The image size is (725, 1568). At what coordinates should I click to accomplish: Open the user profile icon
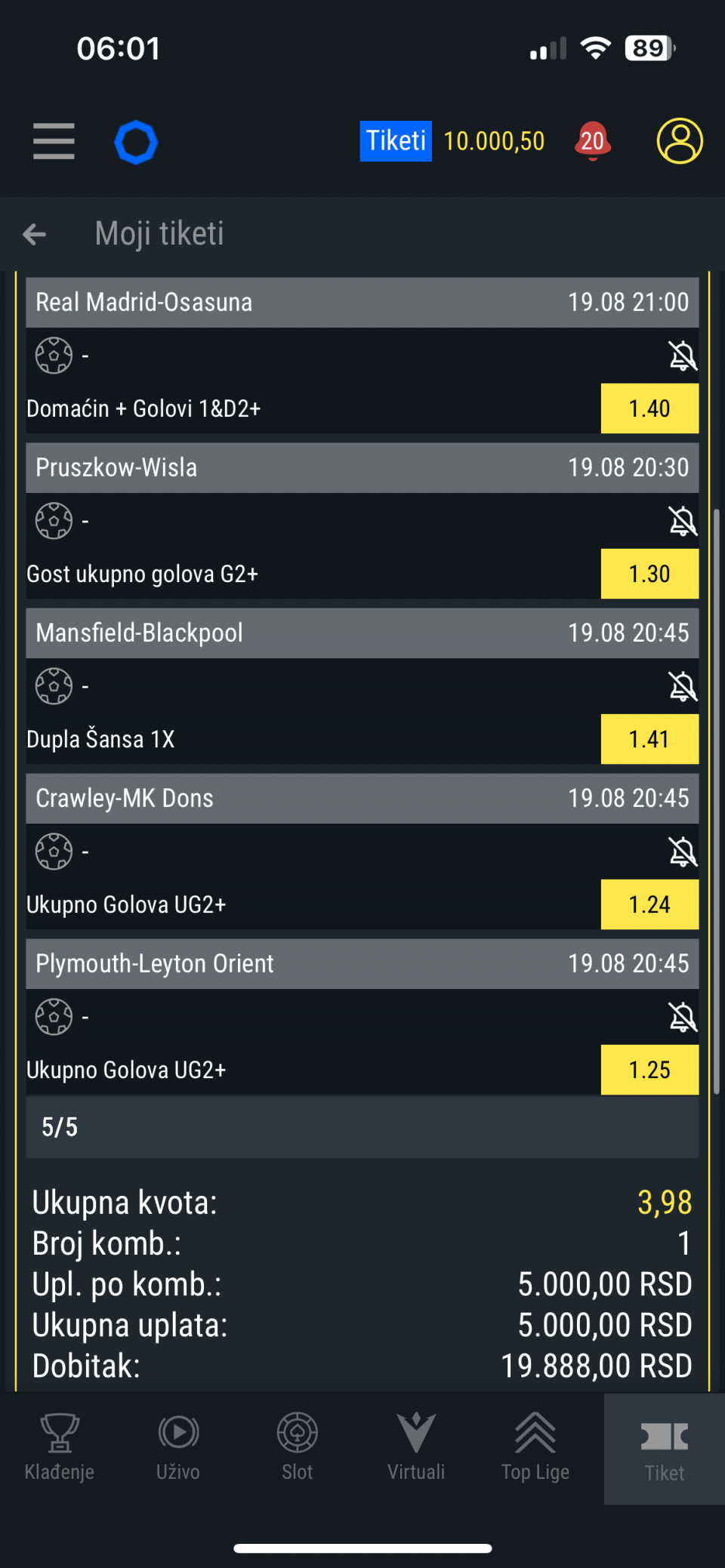(680, 141)
